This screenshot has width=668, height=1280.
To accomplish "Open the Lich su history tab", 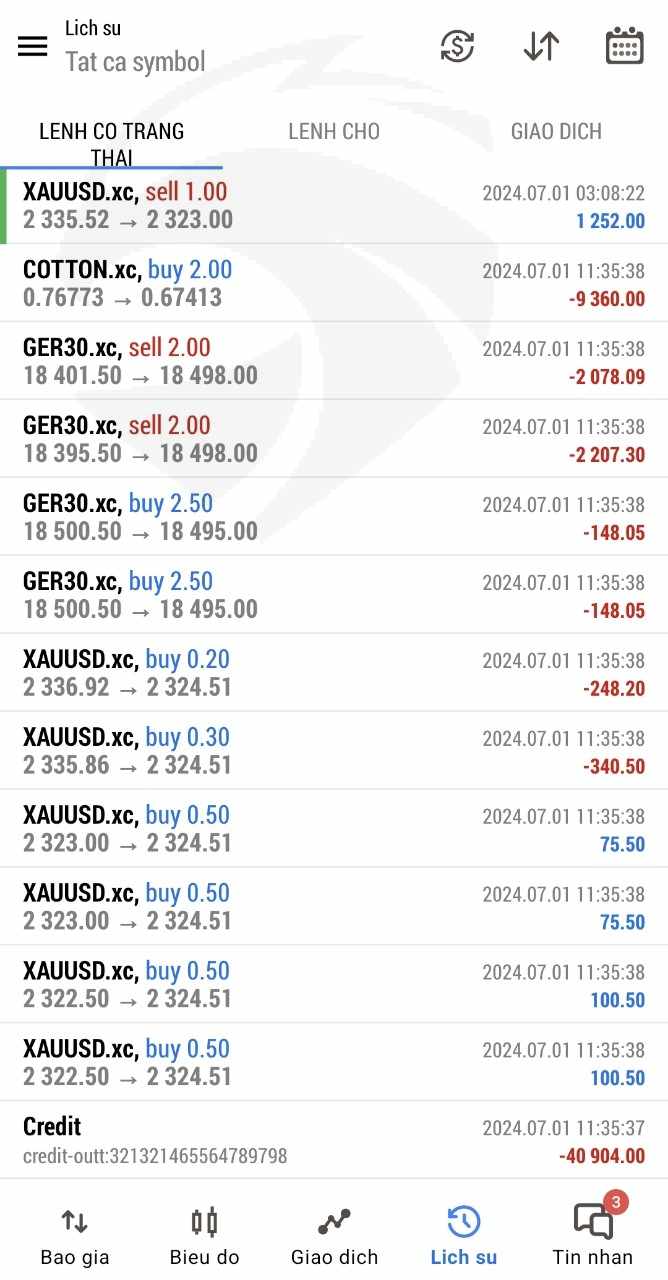I will point(464,1236).
